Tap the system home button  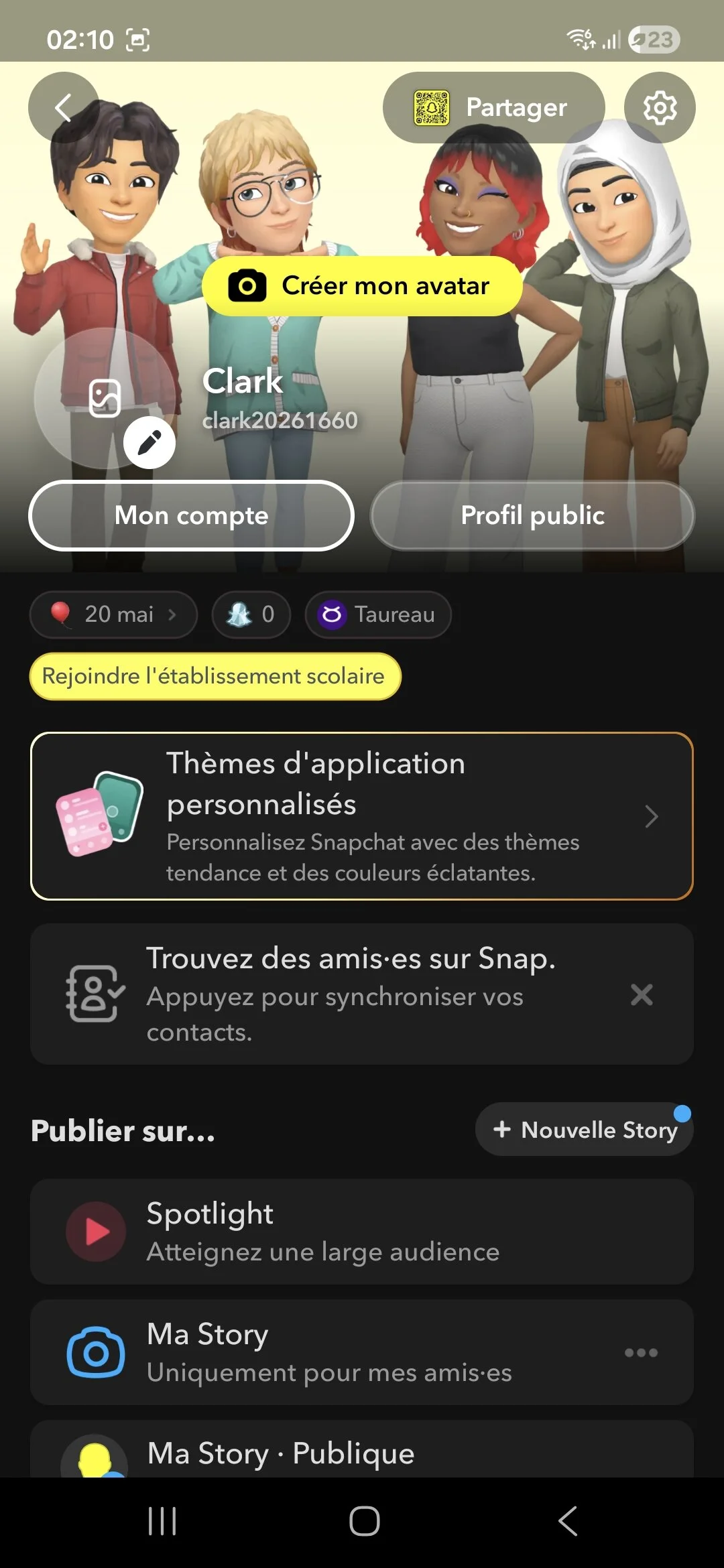[364, 1521]
